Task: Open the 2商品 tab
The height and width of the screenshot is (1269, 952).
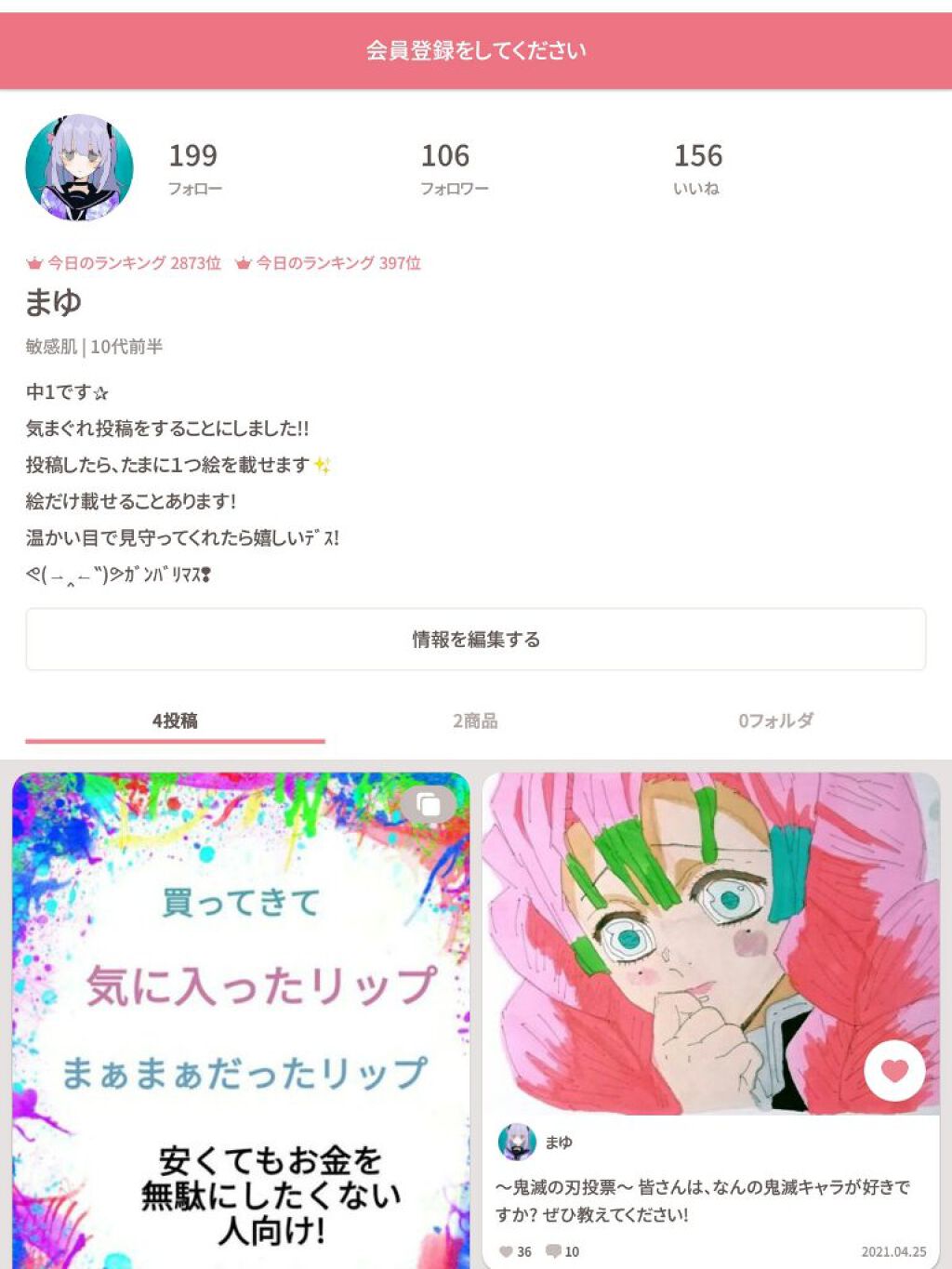Action: tap(476, 720)
